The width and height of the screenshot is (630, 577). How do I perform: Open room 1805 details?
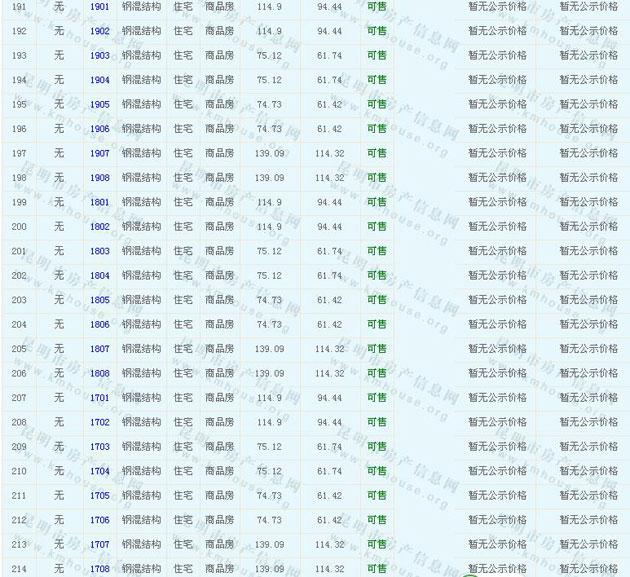click(99, 300)
